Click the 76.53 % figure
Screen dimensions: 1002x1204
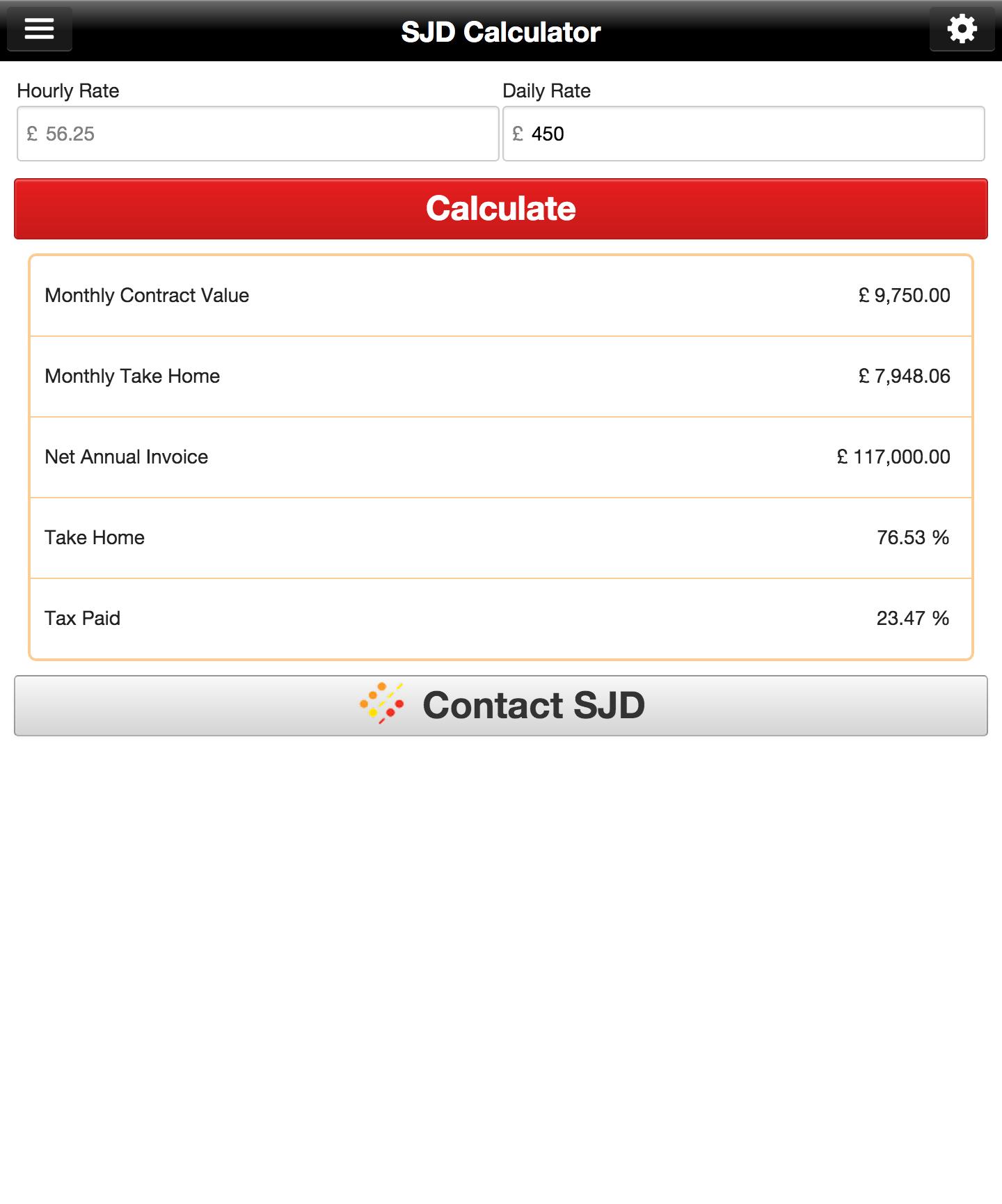(x=913, y=537)
